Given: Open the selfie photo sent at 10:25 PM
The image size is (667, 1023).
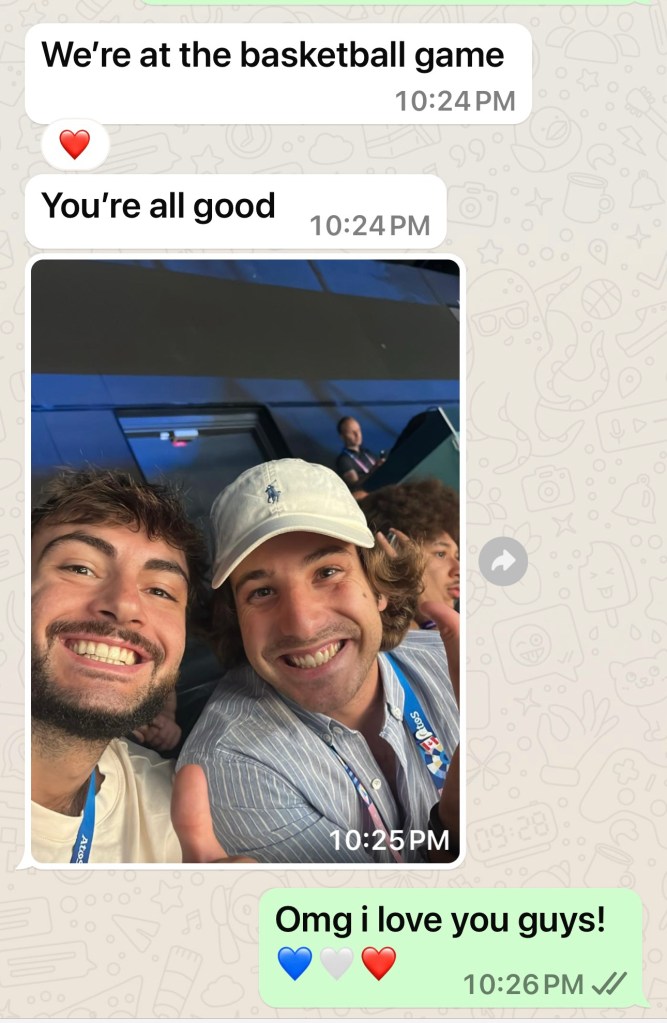Looking at the screenshot, I should click(x=245, y=560).
